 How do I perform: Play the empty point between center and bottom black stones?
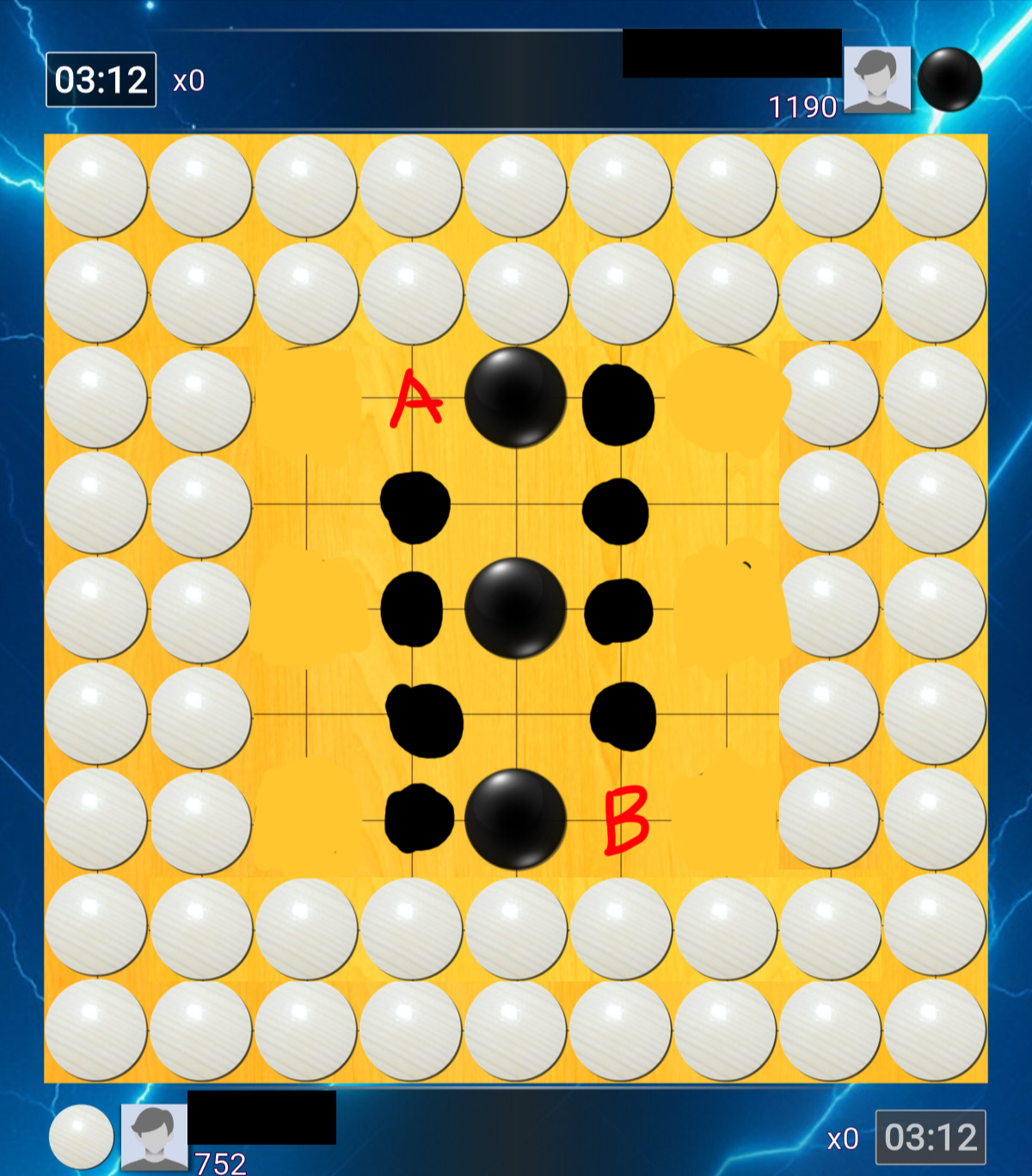tap(516, 714)
